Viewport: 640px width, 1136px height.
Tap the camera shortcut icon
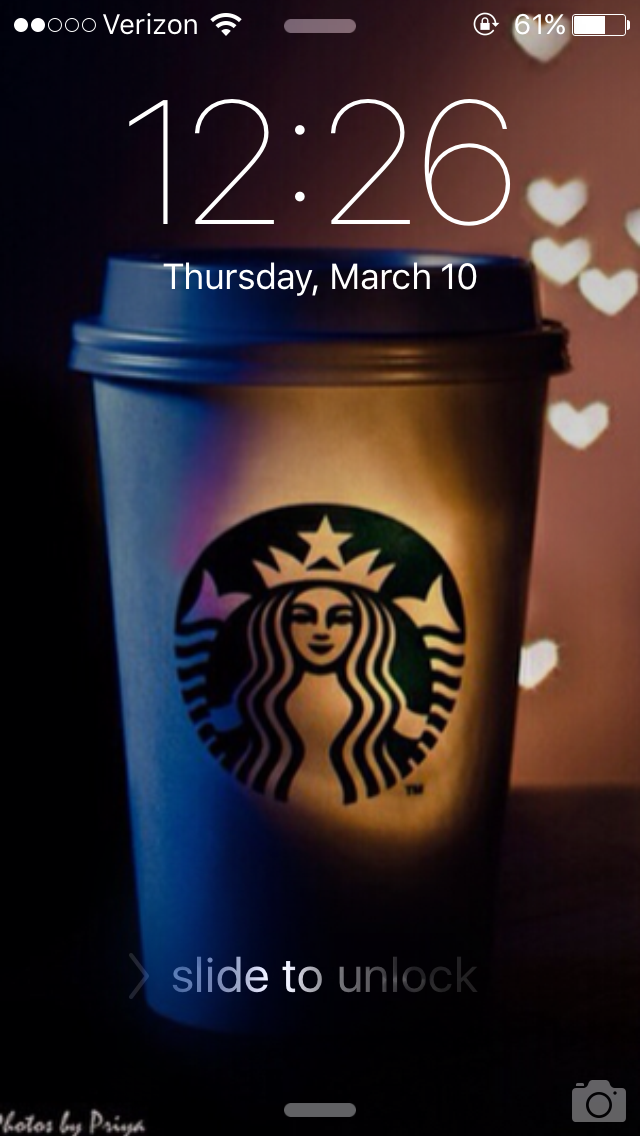[599, 1100]
